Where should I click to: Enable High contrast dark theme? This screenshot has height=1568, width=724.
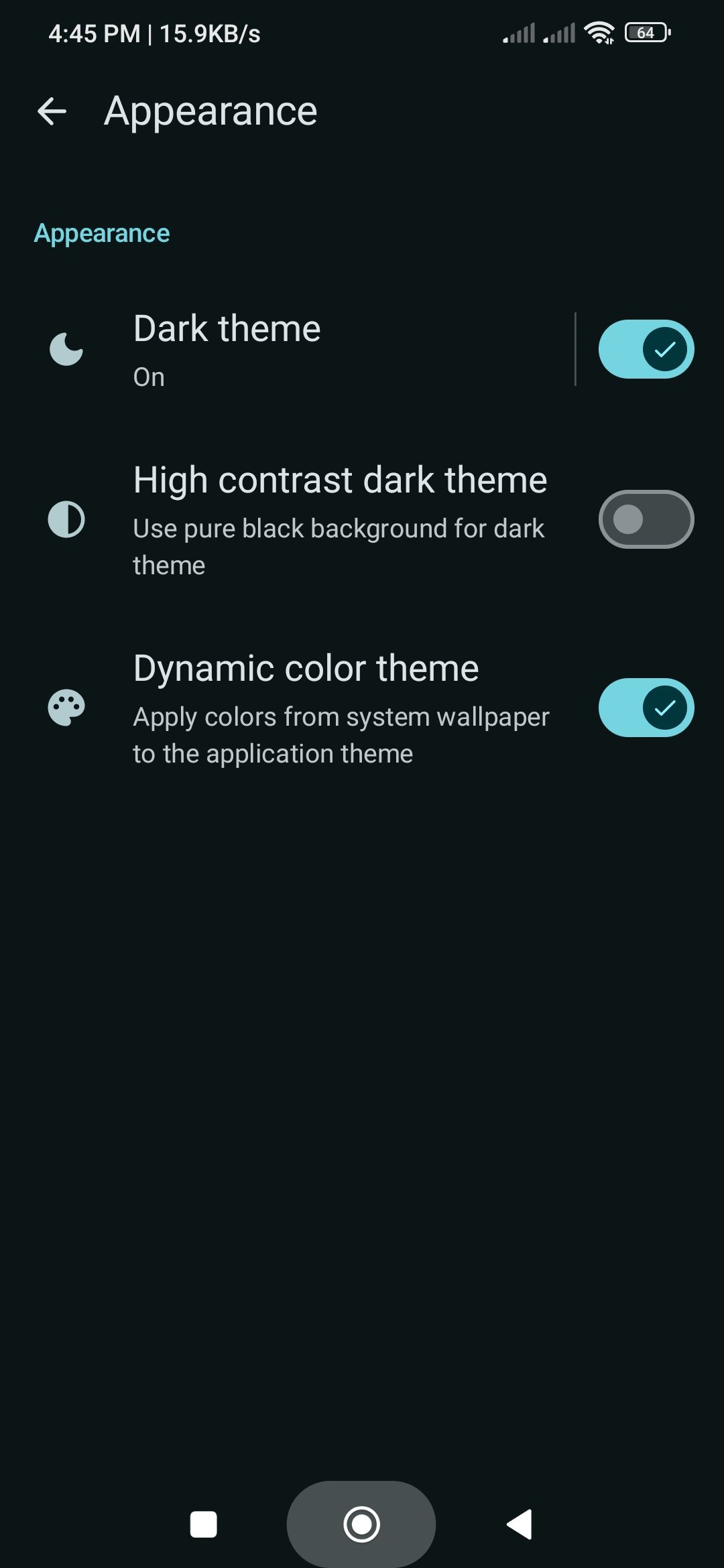(646, 519)
